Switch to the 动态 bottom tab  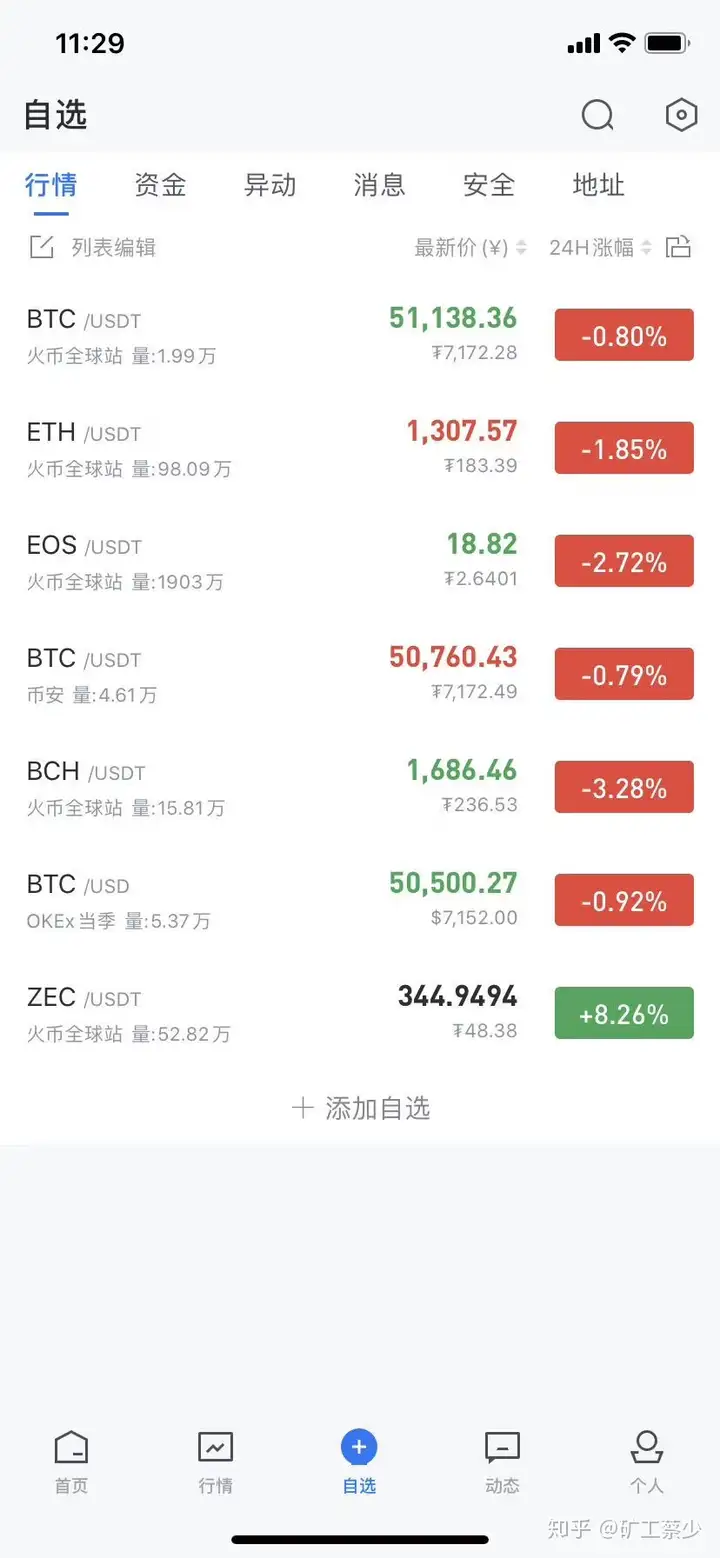tap(502, 1461)
